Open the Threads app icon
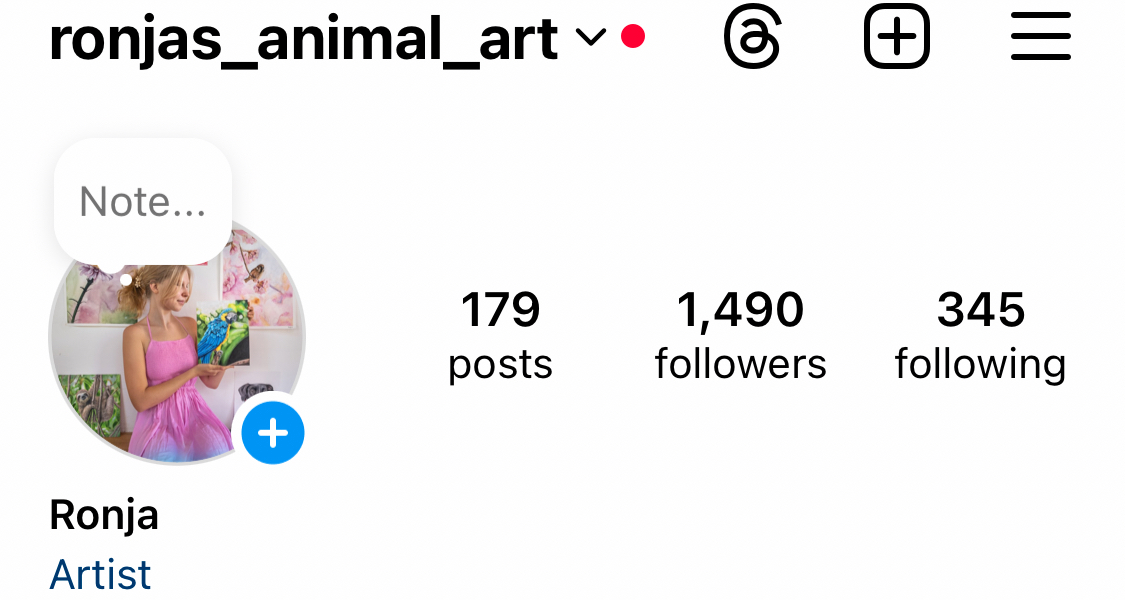 point(751,38)
